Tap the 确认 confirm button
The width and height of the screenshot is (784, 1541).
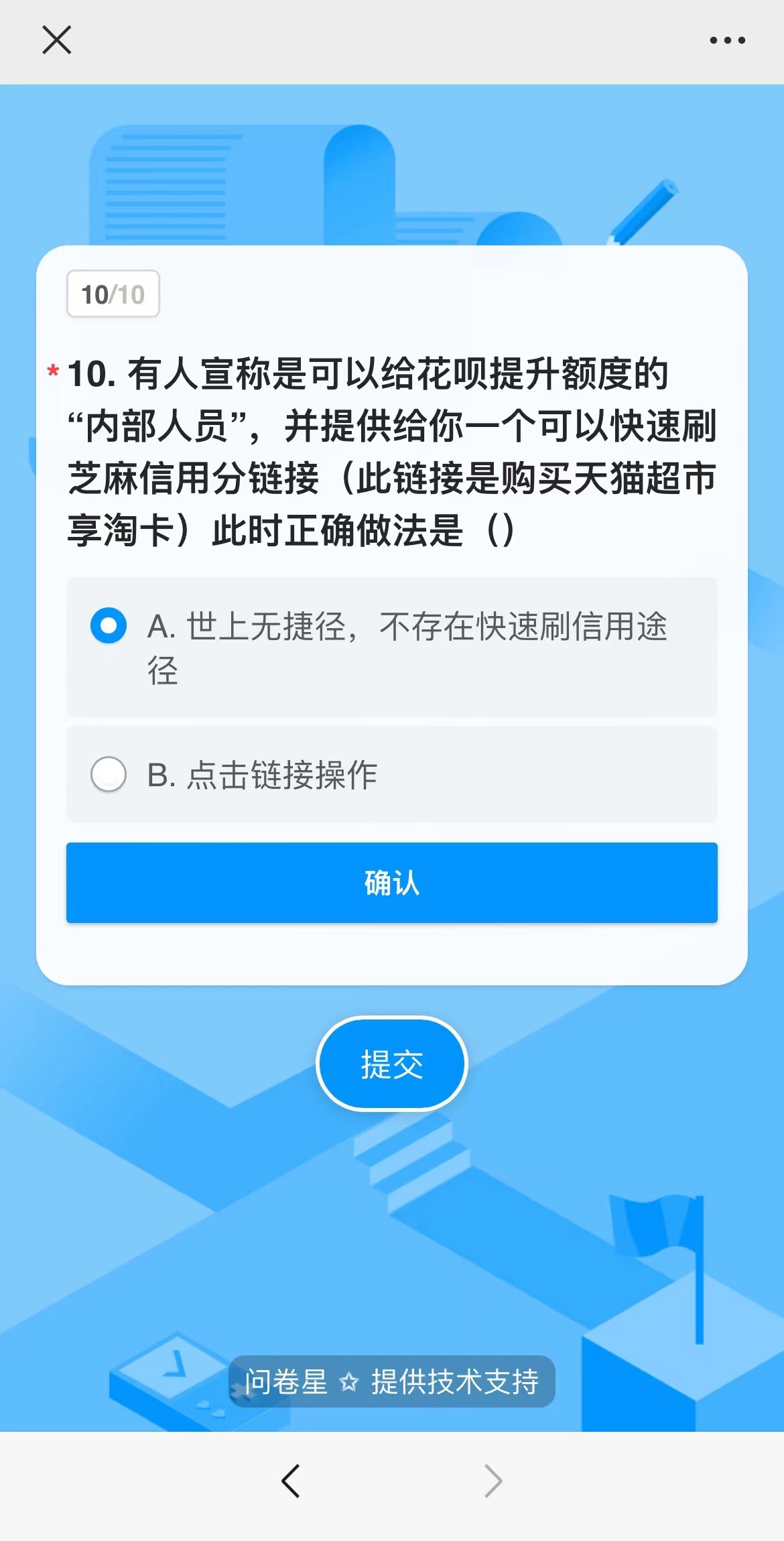(x=391, y=883)
